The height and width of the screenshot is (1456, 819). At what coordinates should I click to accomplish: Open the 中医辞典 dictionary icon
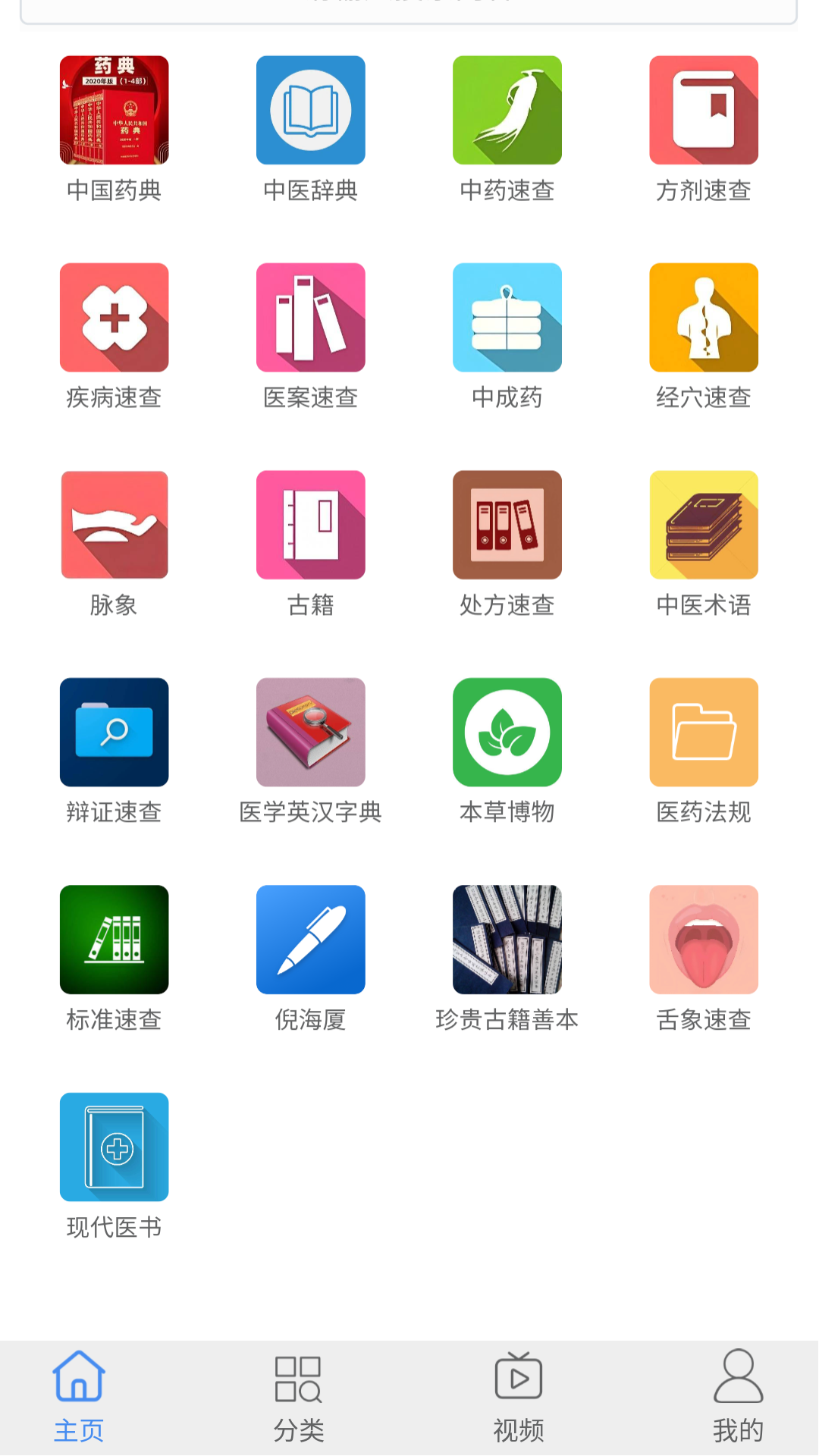[310, 109]
